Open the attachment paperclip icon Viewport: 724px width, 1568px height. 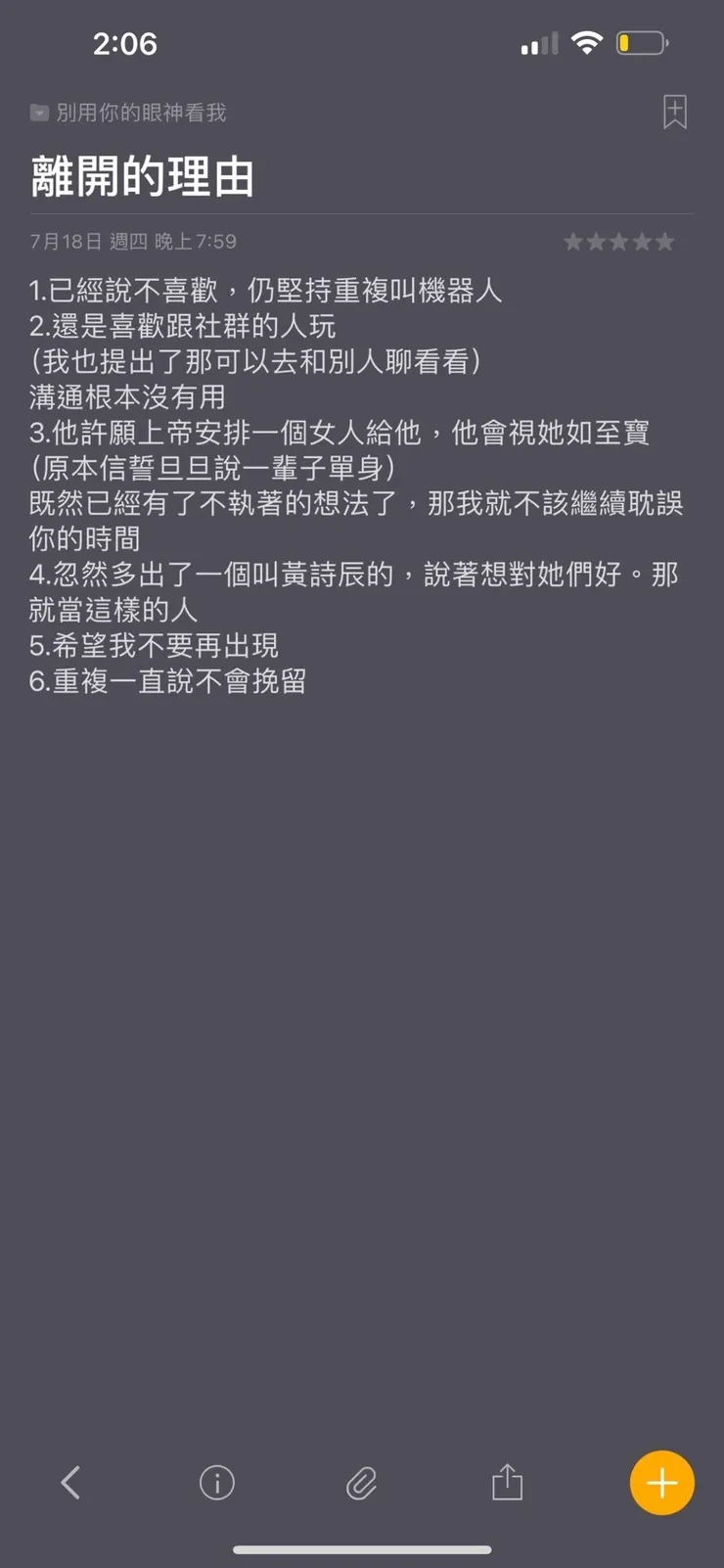pyautogui.click(x=362, y=1483)
